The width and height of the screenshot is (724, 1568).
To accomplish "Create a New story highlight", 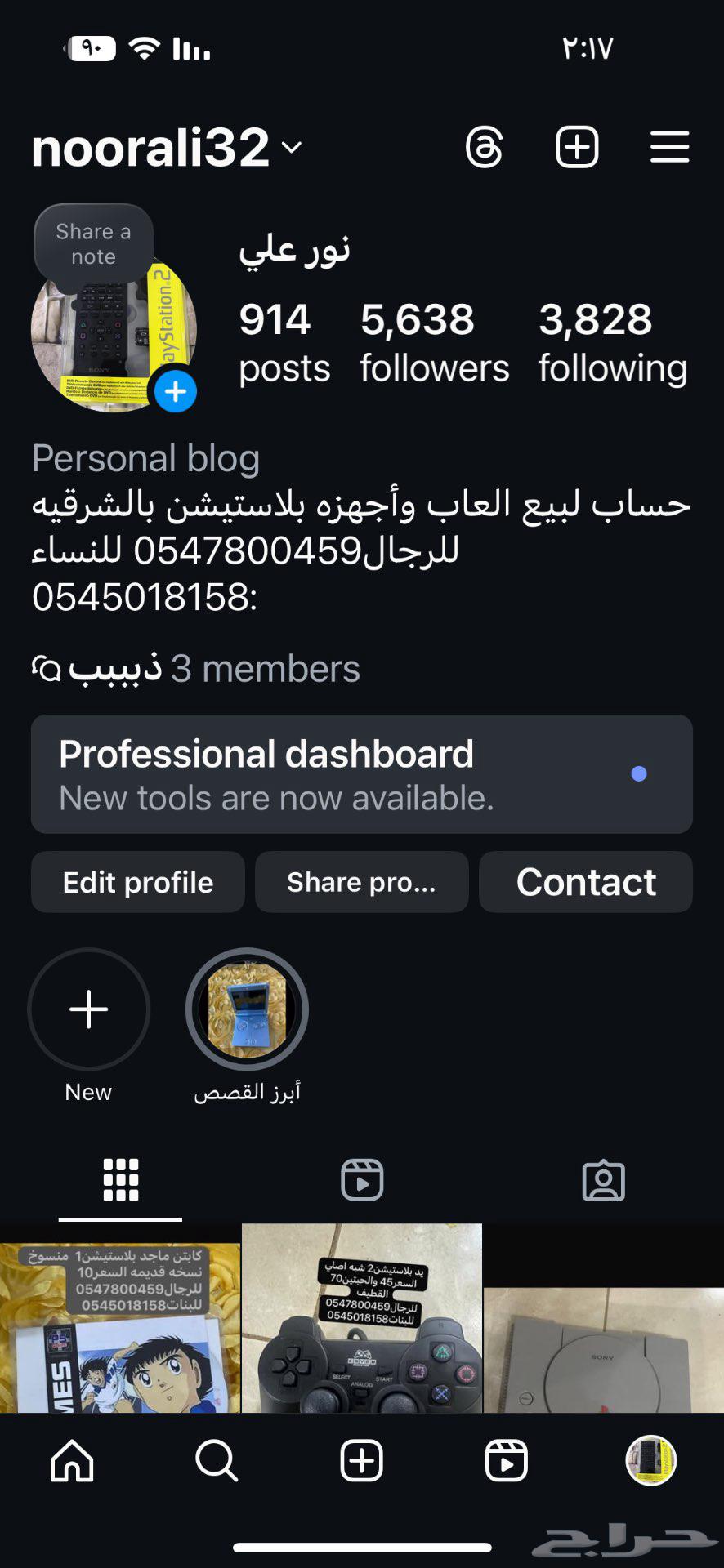I will (x=89, y=1009).
